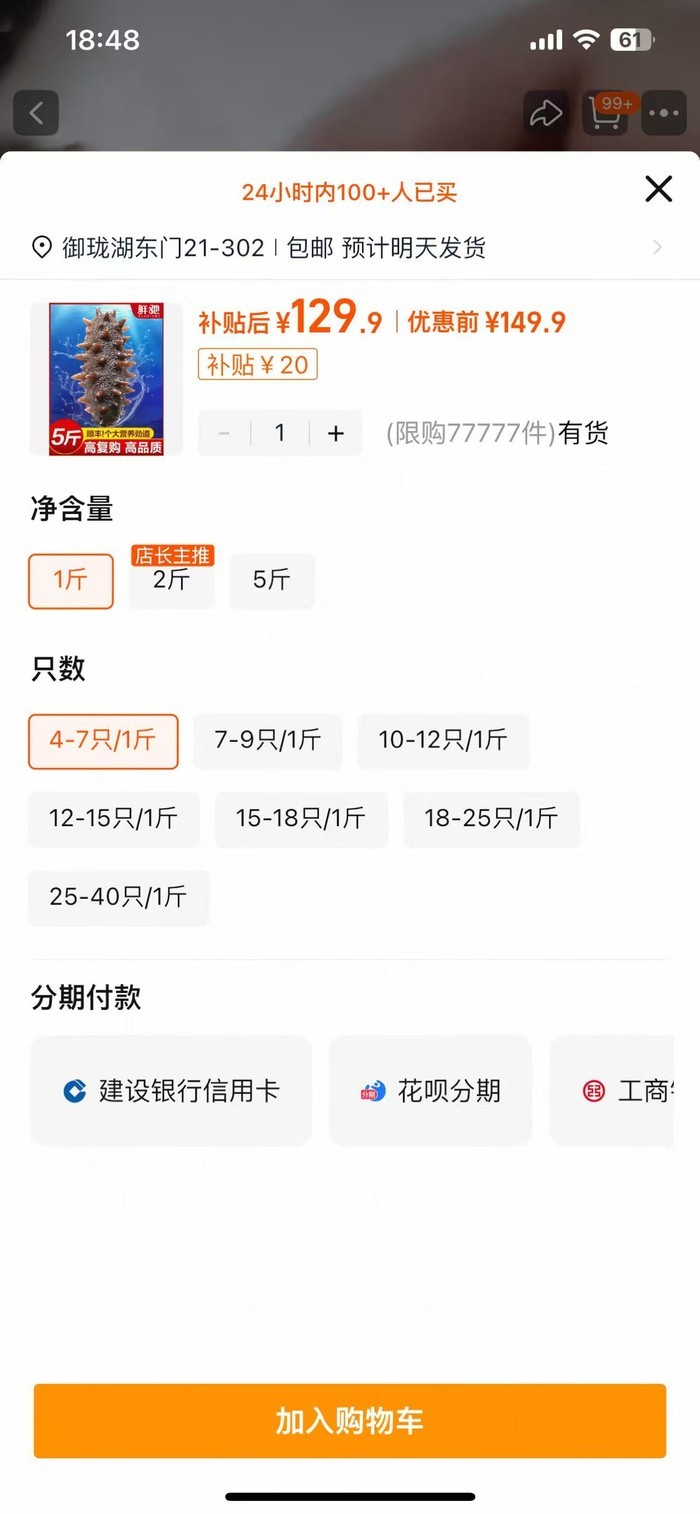700x1514 pixels.
Task: Open delivery address row 御珑湖东门21-302
Action: pyautogui.click(x=348, y=248)
